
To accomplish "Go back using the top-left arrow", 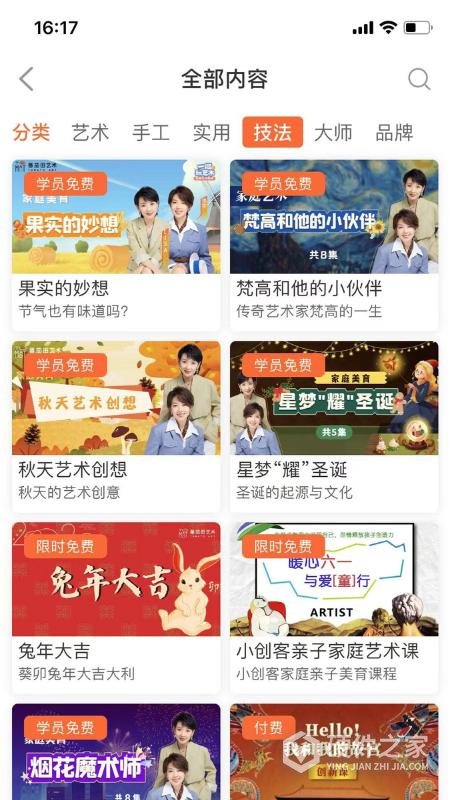I will click(27, 79).
